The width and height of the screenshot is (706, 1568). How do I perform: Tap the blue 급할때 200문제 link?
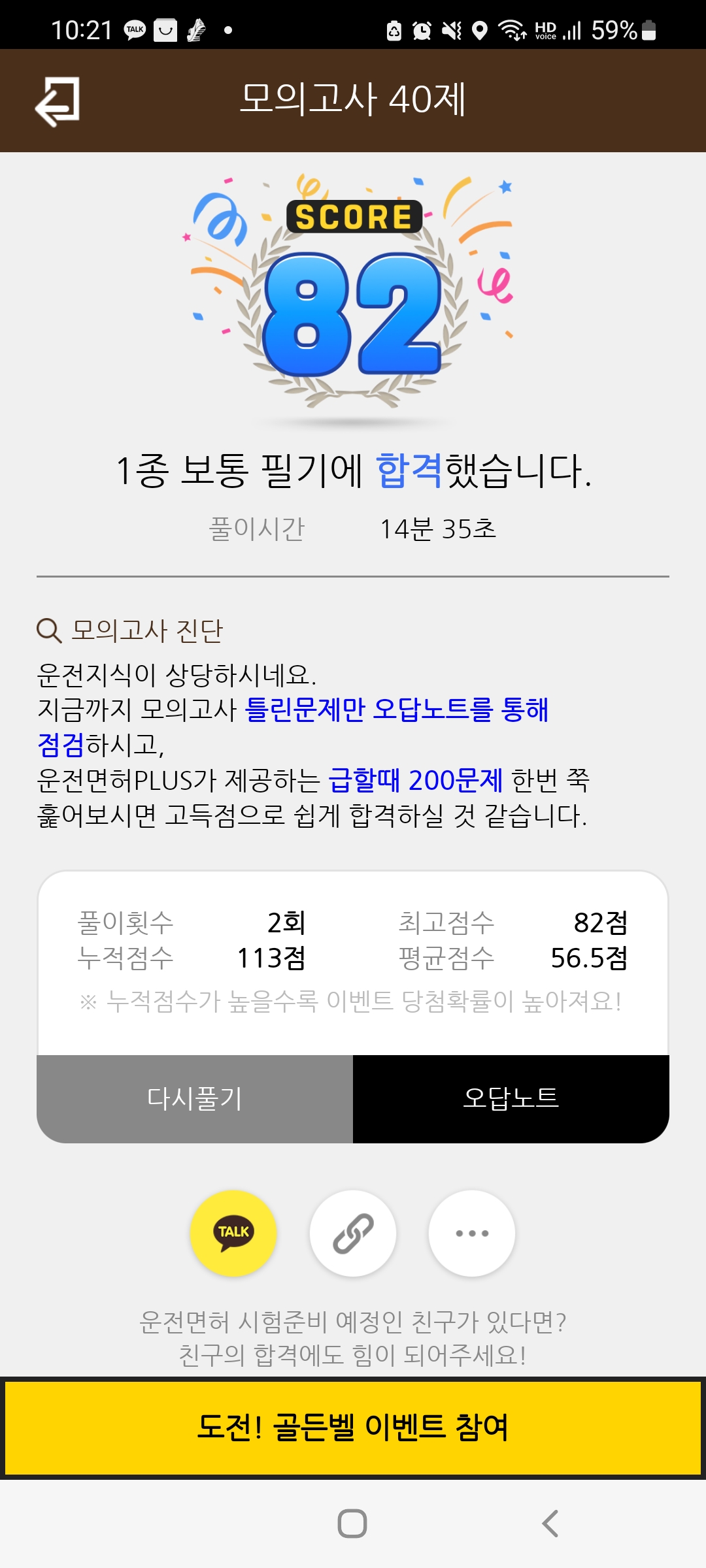[x=416, y=782]
